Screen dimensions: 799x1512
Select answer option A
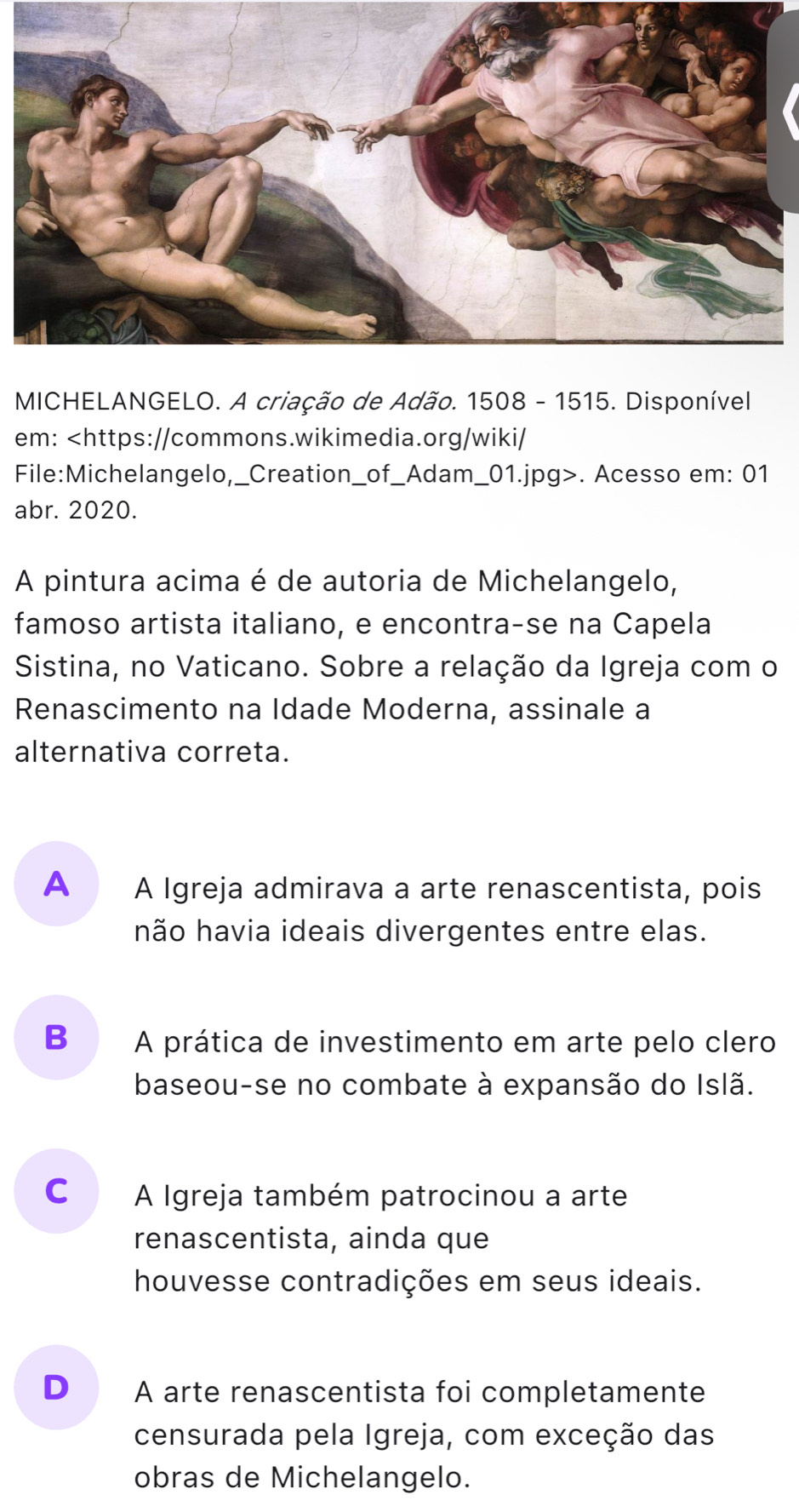pyautogui.click(x=56, y=885)
